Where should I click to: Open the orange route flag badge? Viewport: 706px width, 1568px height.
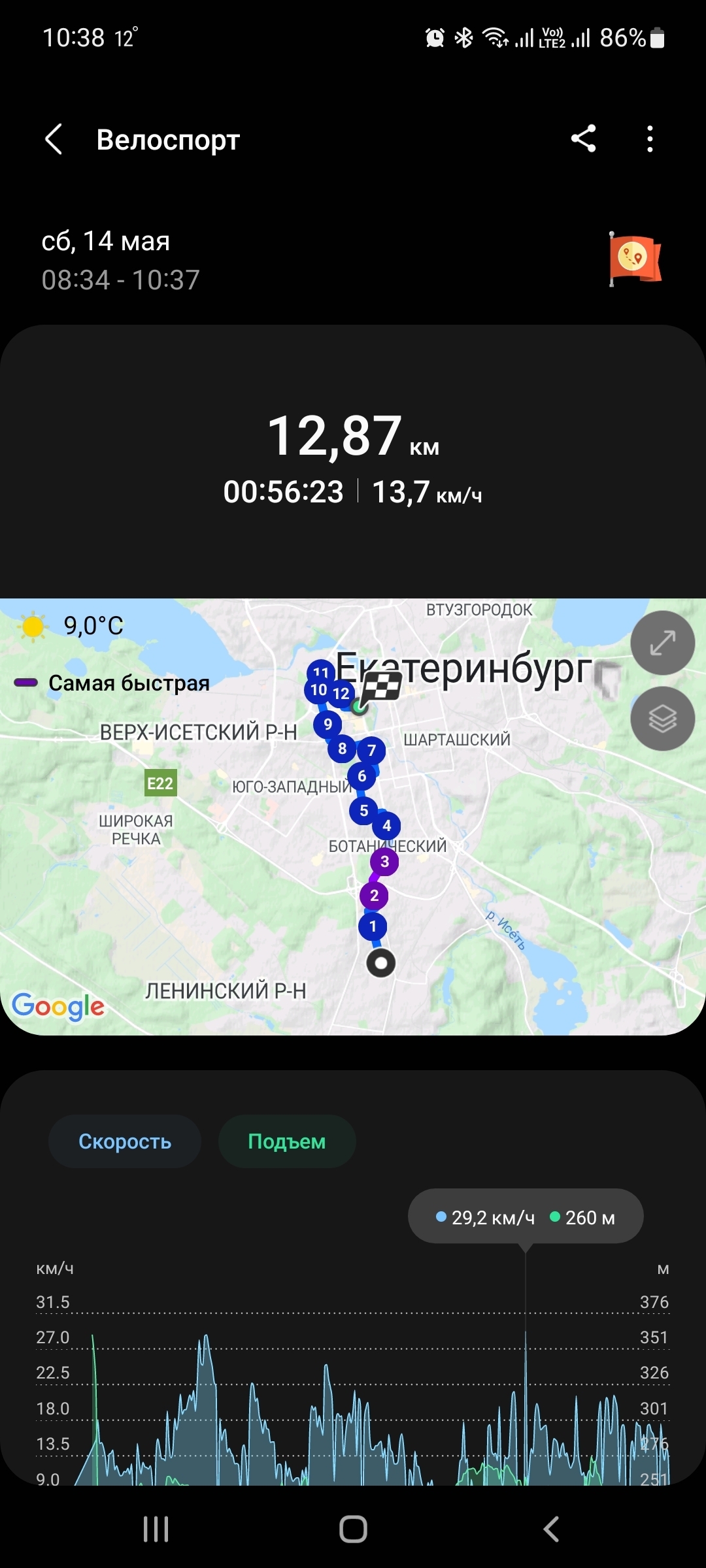(634, 259)
